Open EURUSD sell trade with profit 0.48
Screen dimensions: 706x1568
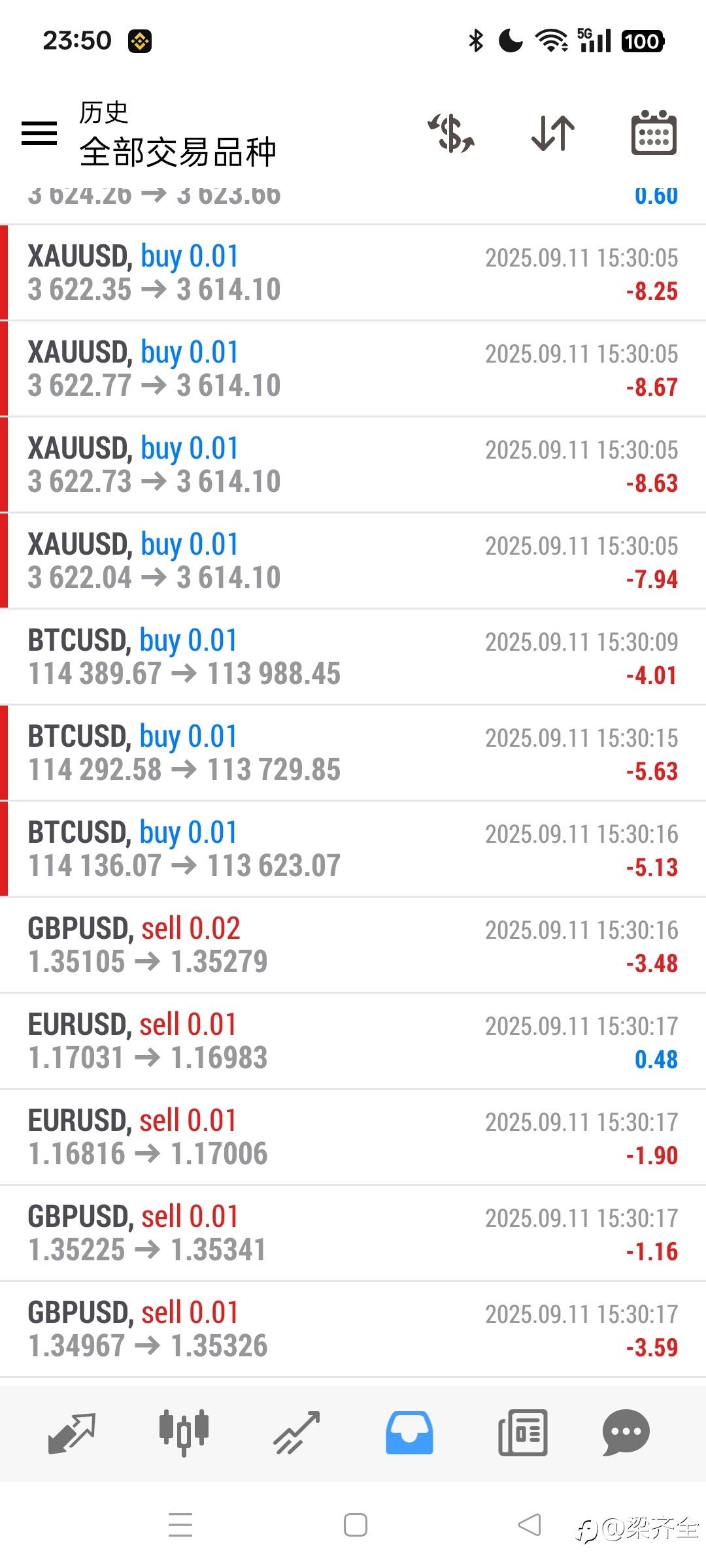pos(353,1041)
